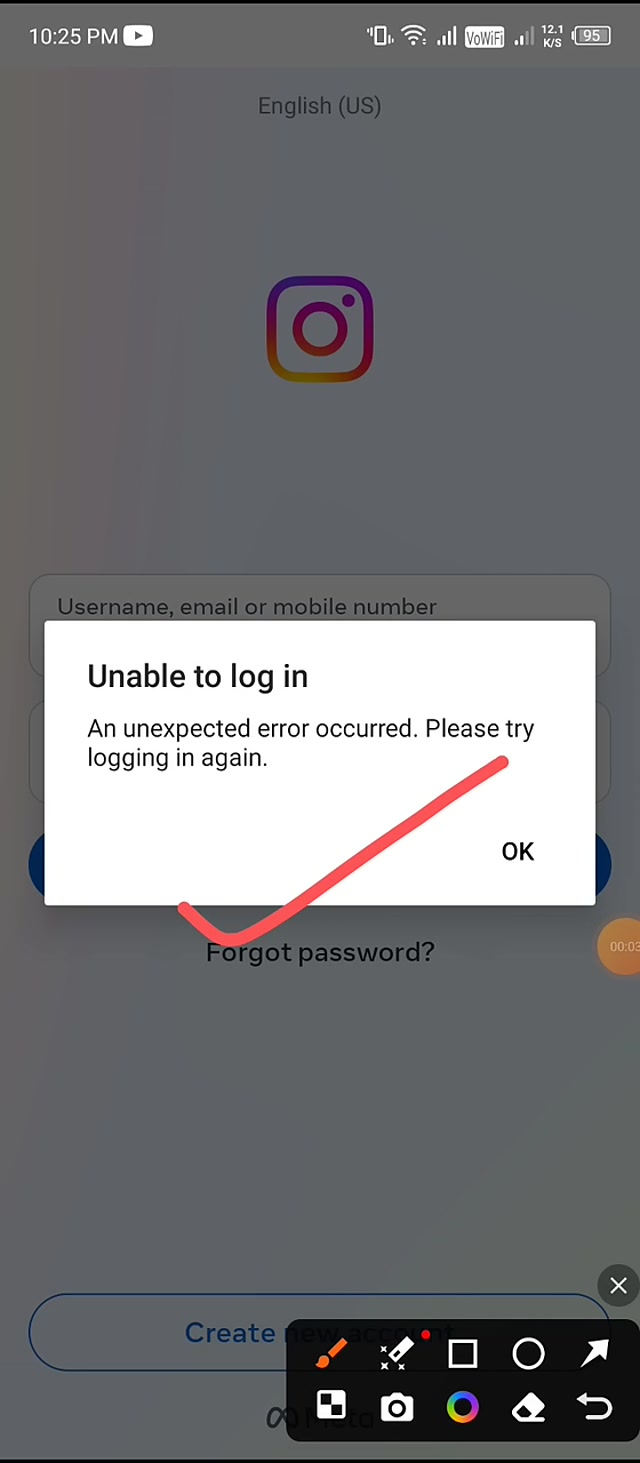Screen dimensions: 640x1463
Task: Pick the mosaic checkerboard tool
Action: coord(331,1407)
